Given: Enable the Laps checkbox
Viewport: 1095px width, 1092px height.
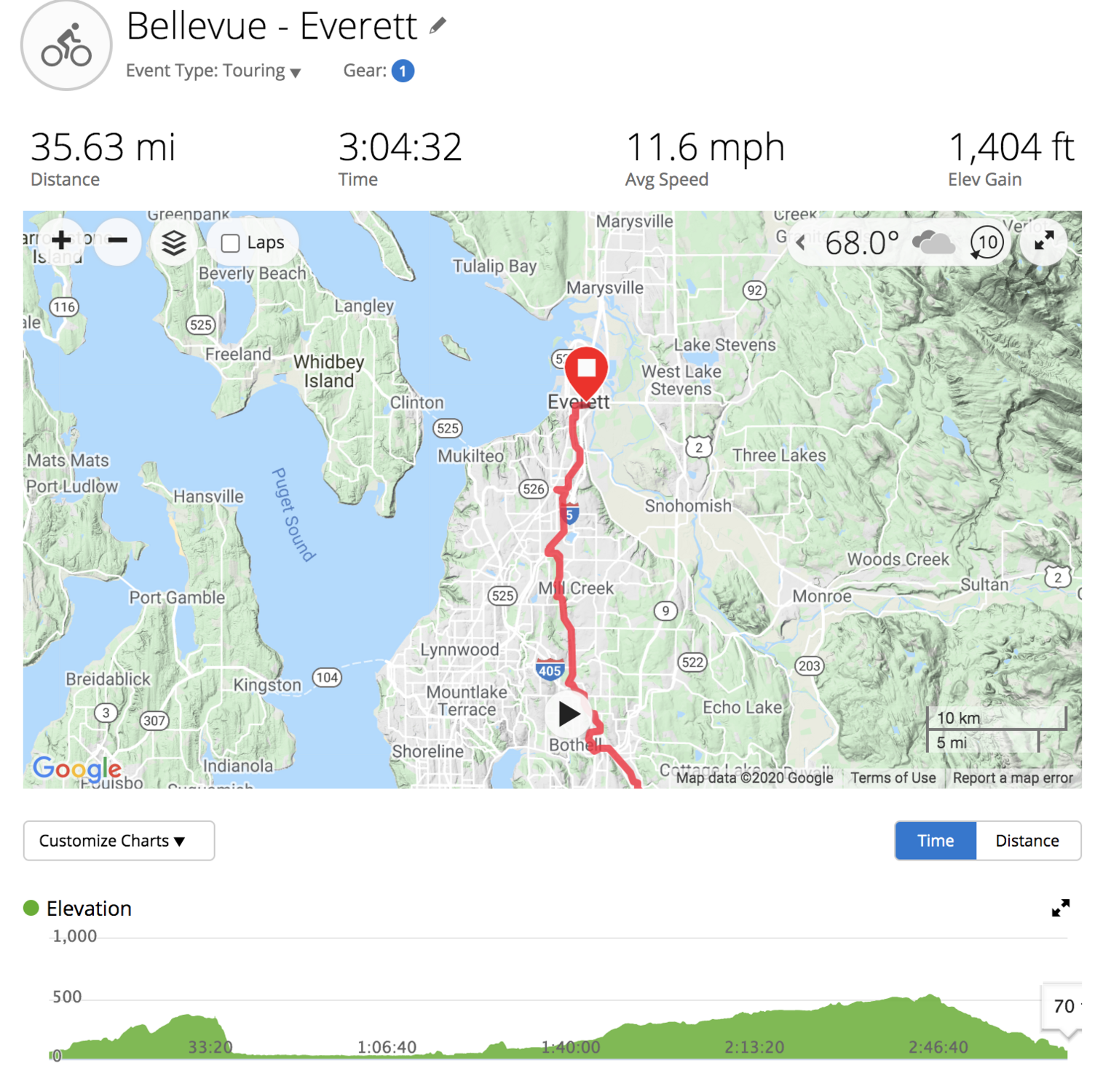Looking at the screenshot, I should 231,243.
